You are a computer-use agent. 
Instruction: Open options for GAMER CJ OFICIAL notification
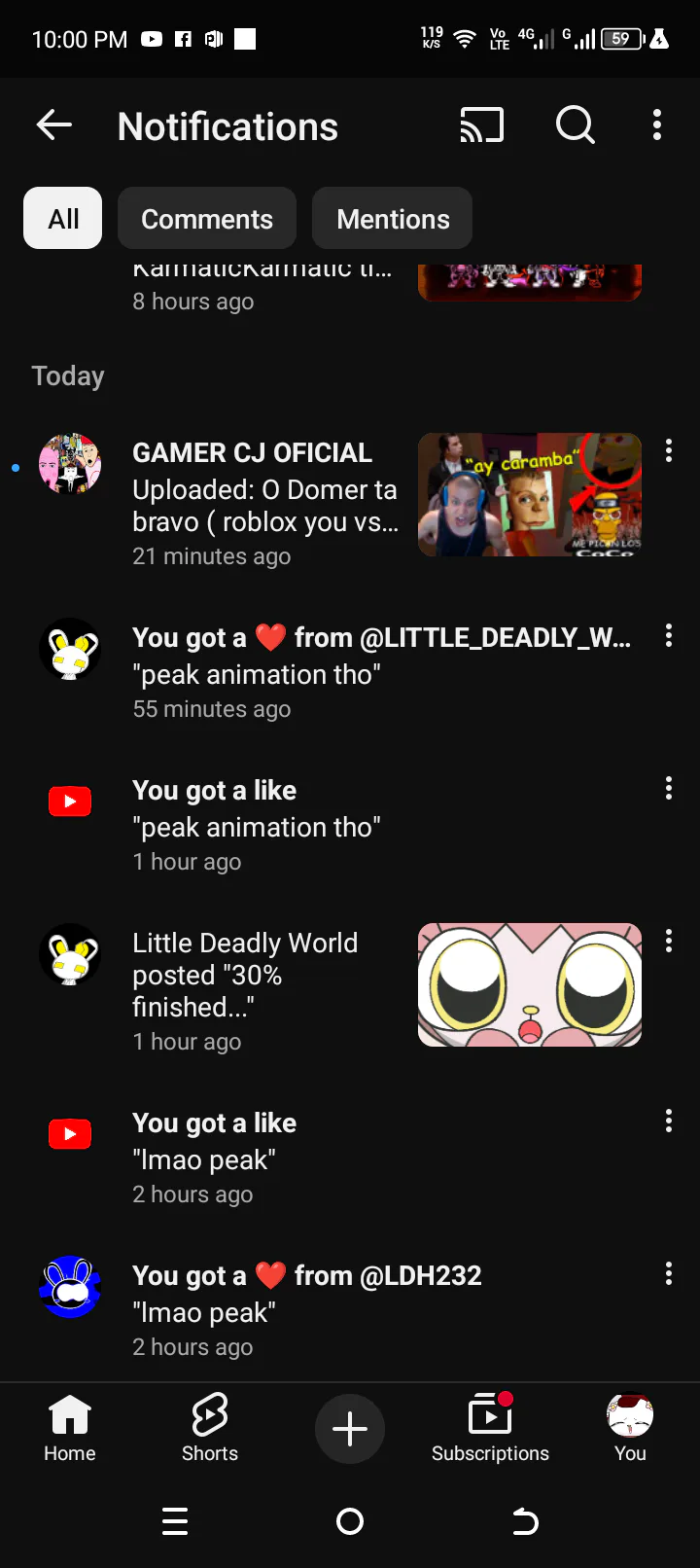click(668, 450)
